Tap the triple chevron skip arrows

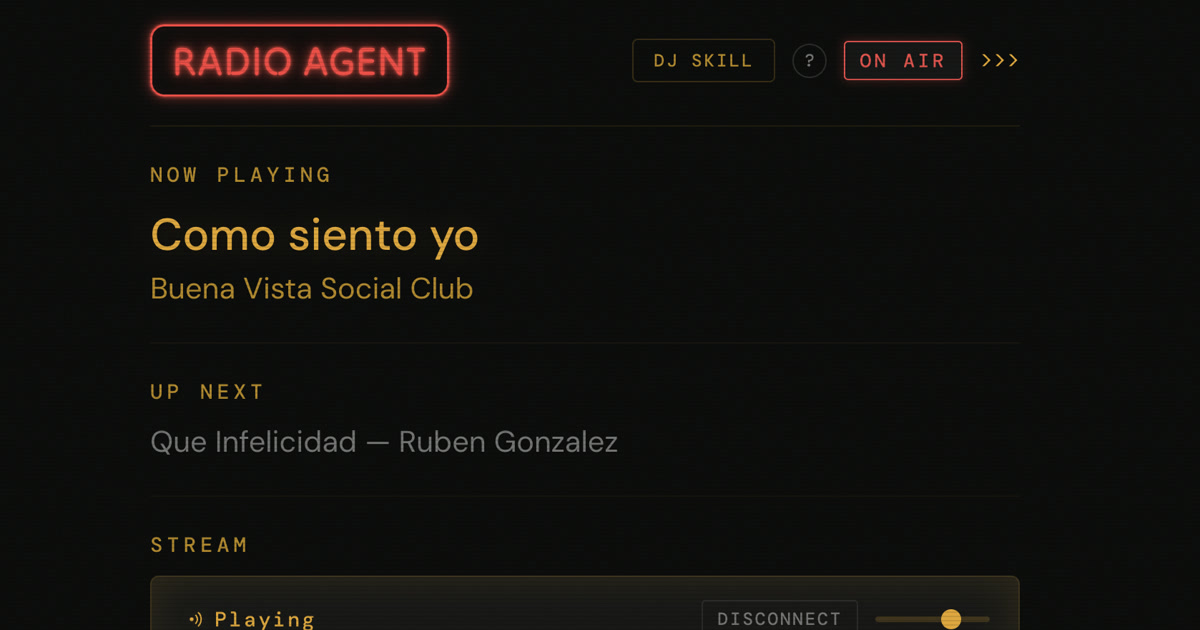point(999,61)
